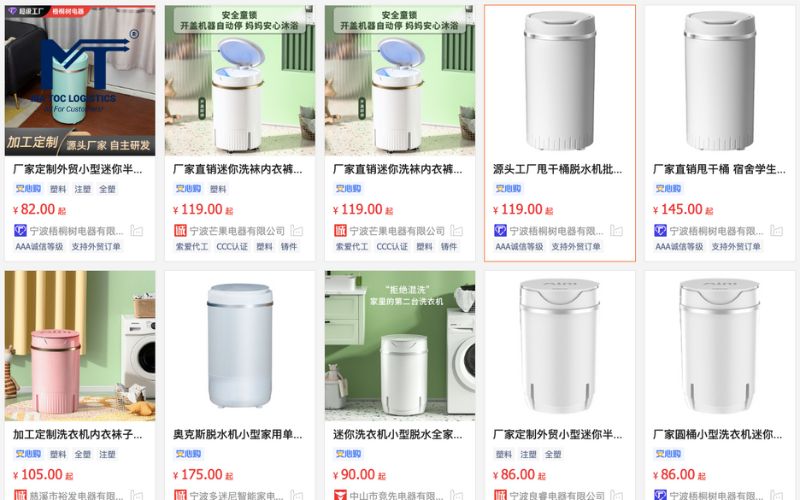Open 迷你洗衣机小型脱水全家 priced ¥90.00
The height and width of the screenshot is (500, 800).
(x=398, y=435)
